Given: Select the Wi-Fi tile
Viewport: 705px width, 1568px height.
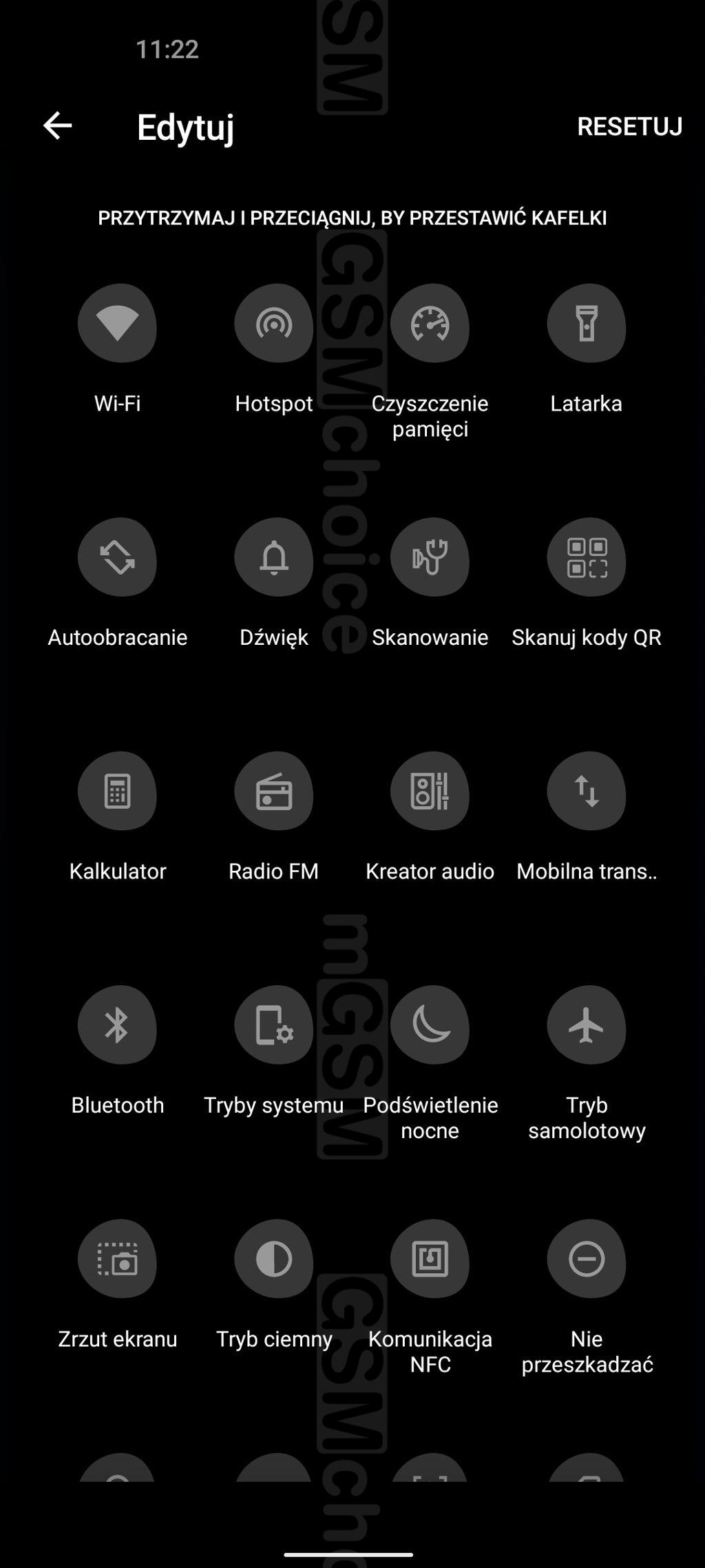Looking at the screenshot, I should 117,323.
